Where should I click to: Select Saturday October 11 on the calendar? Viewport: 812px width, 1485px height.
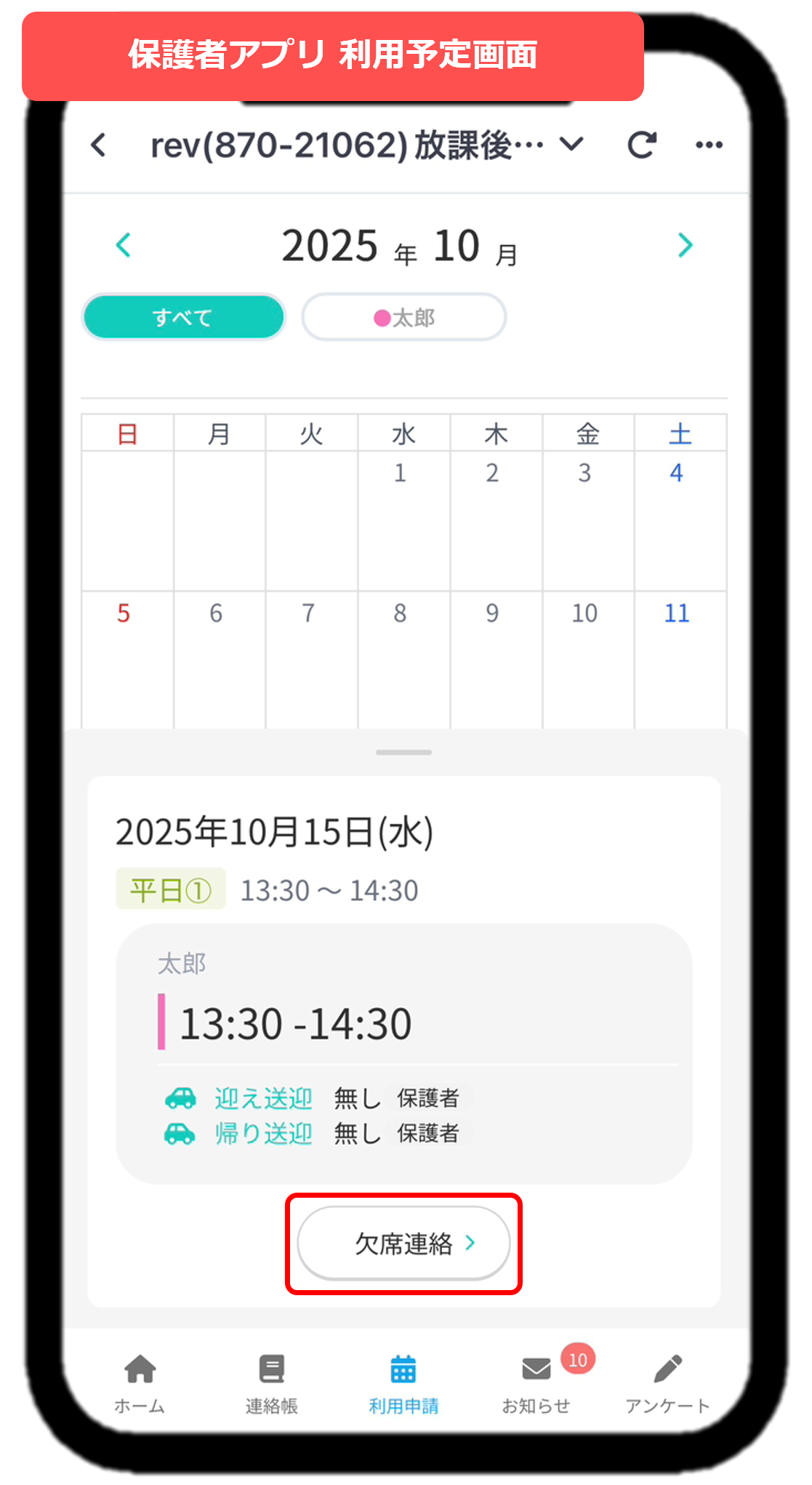pyautogui.click(x=679, y=655)
